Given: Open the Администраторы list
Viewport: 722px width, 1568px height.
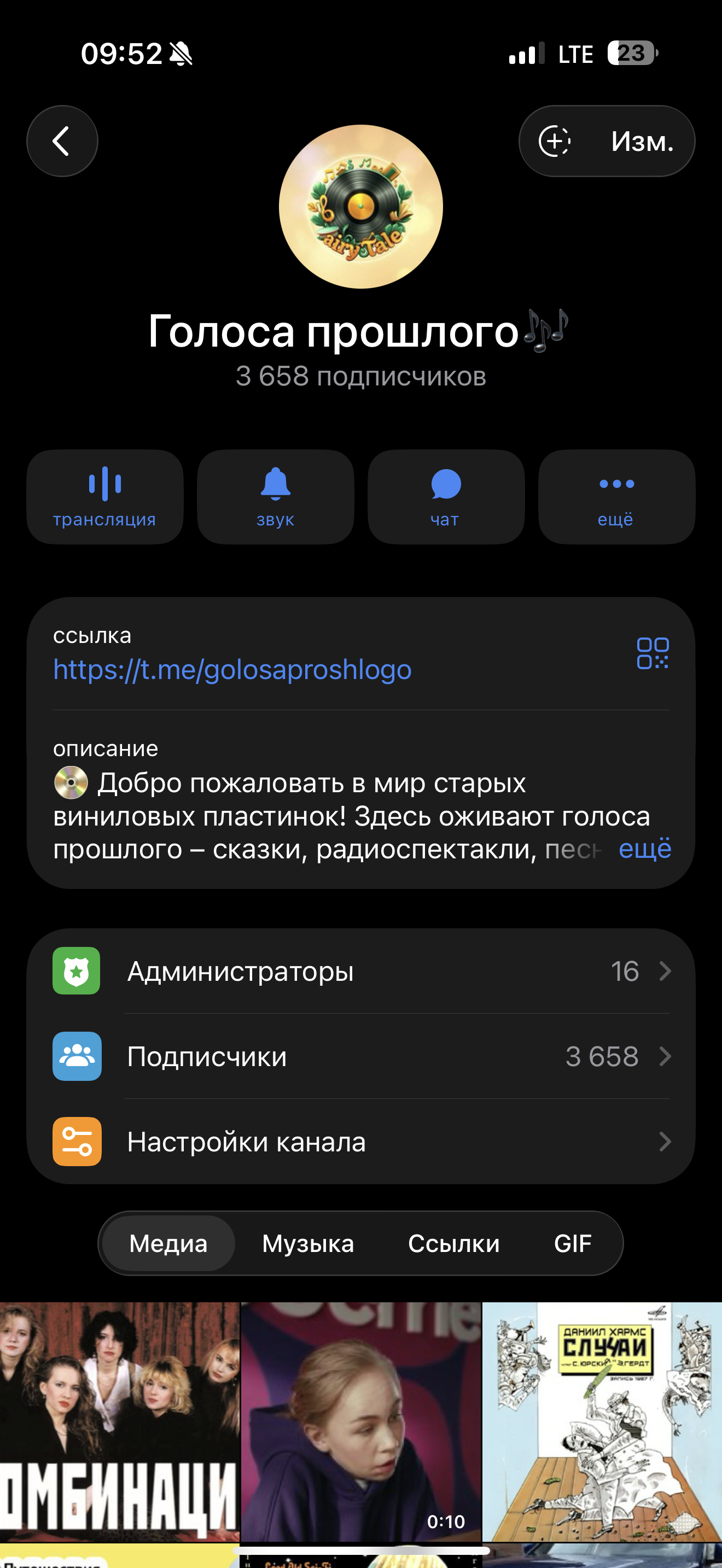Looking at the screenshot, I should click(x=360, y=971).
